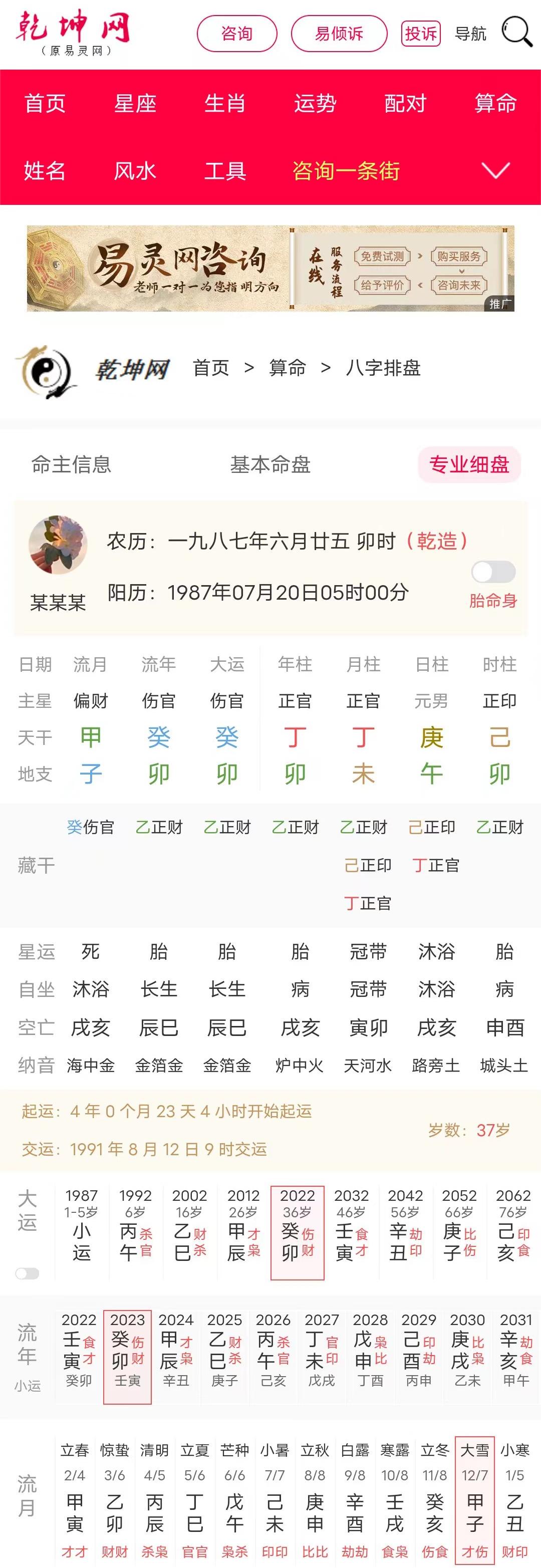The height and width of the screenshot is (1568, 541).
Task: Click the 投诉 button
Action: click(x=421, y=34)
